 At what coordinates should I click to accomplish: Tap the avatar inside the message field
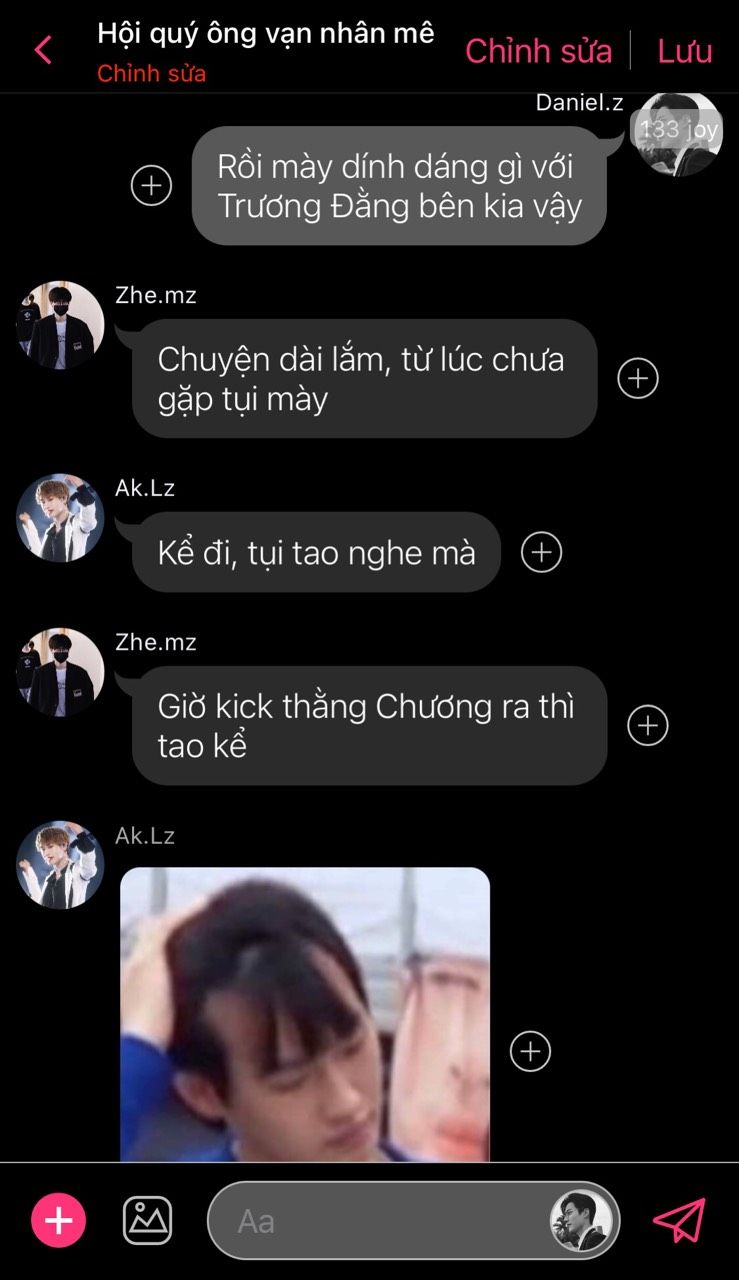(581, 1221)
